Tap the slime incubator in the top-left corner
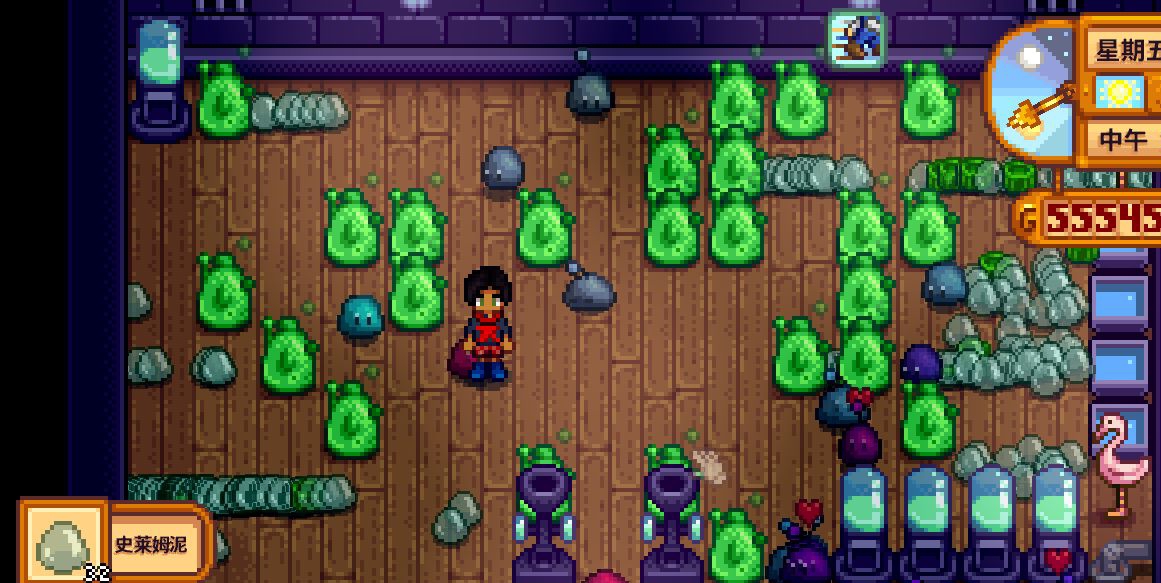1161x583 pixels. click(160, 75)
